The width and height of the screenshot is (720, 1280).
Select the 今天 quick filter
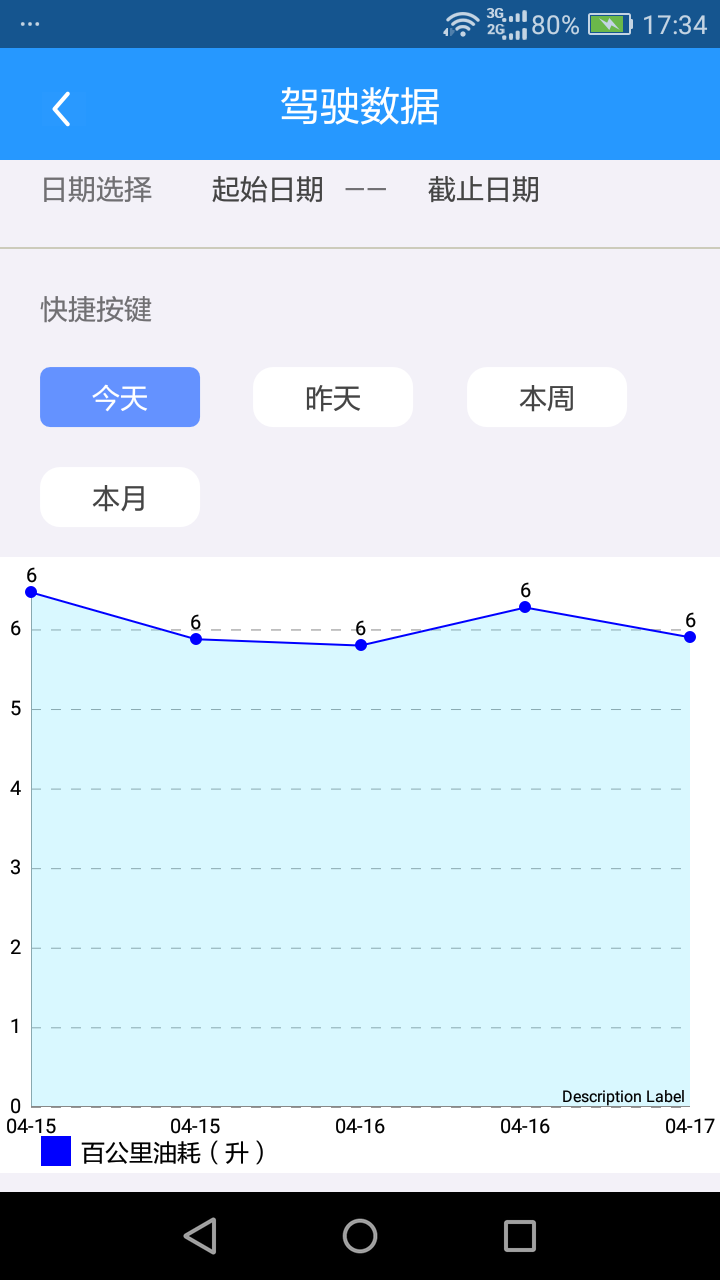pos(119,396)
